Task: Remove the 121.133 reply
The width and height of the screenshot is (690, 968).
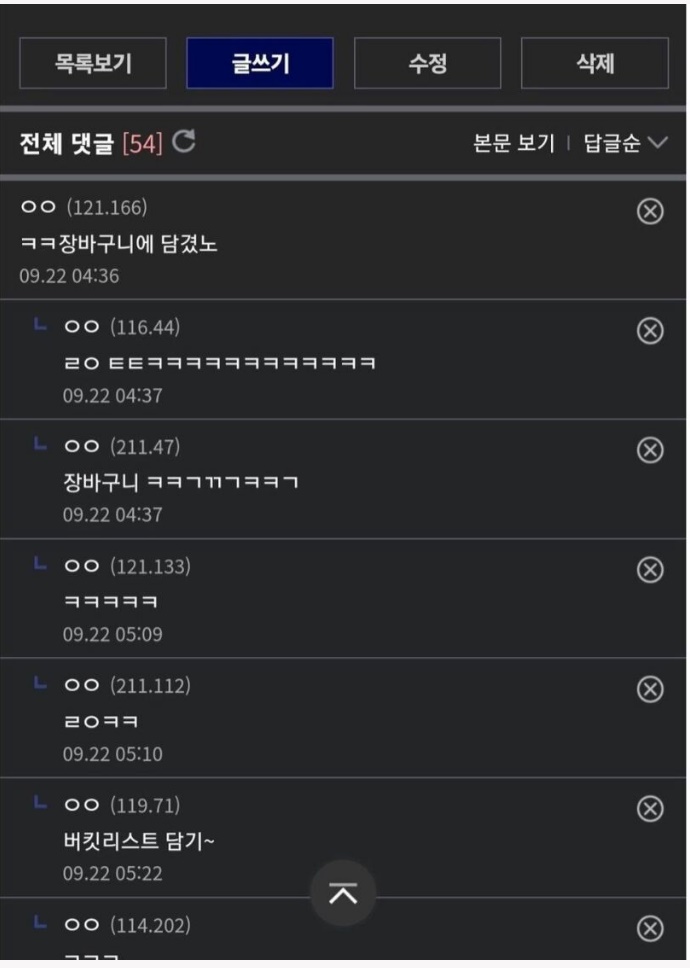Action: point(650,570)
